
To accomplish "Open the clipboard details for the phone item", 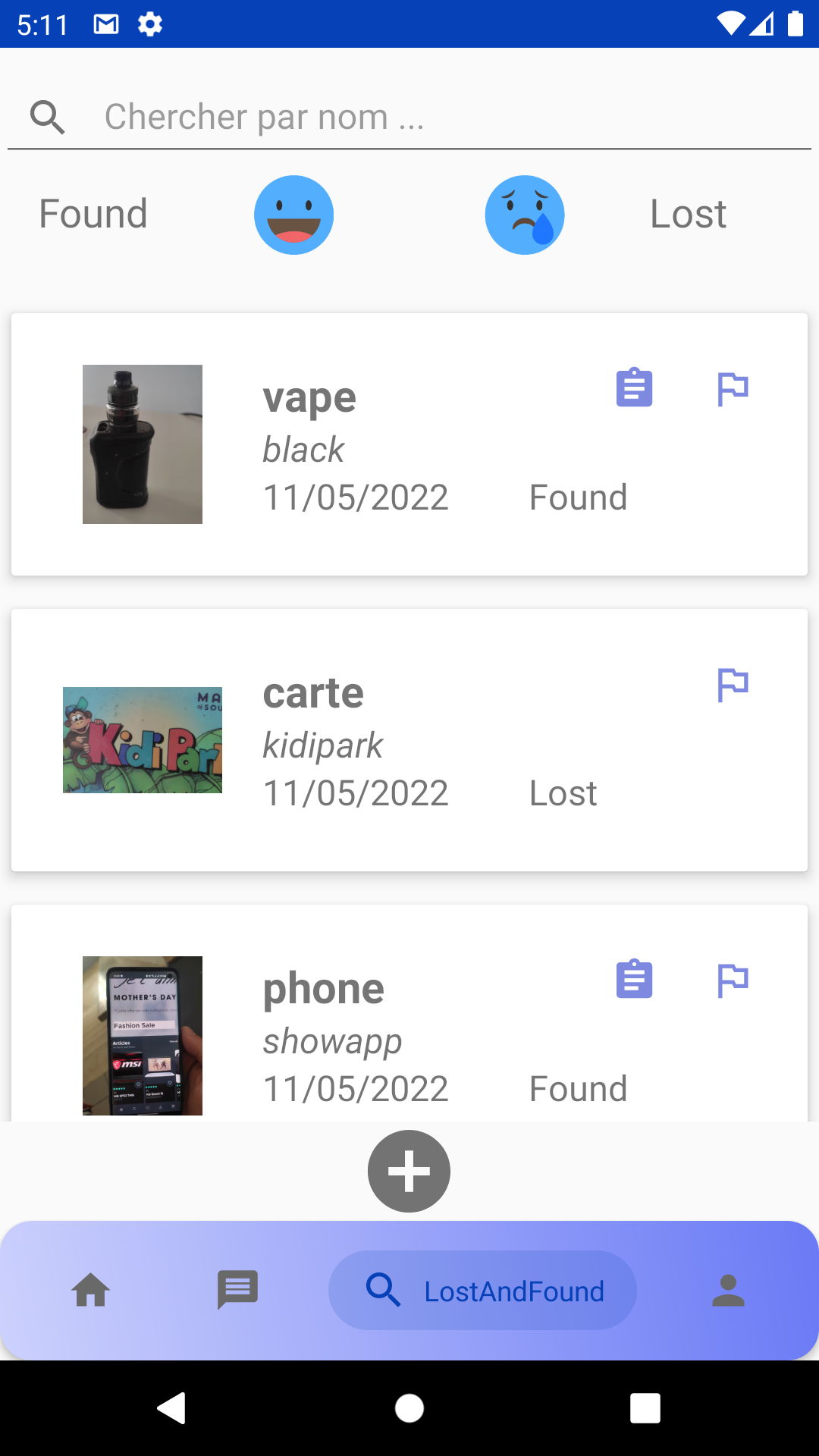I will [x=634, y=979].
